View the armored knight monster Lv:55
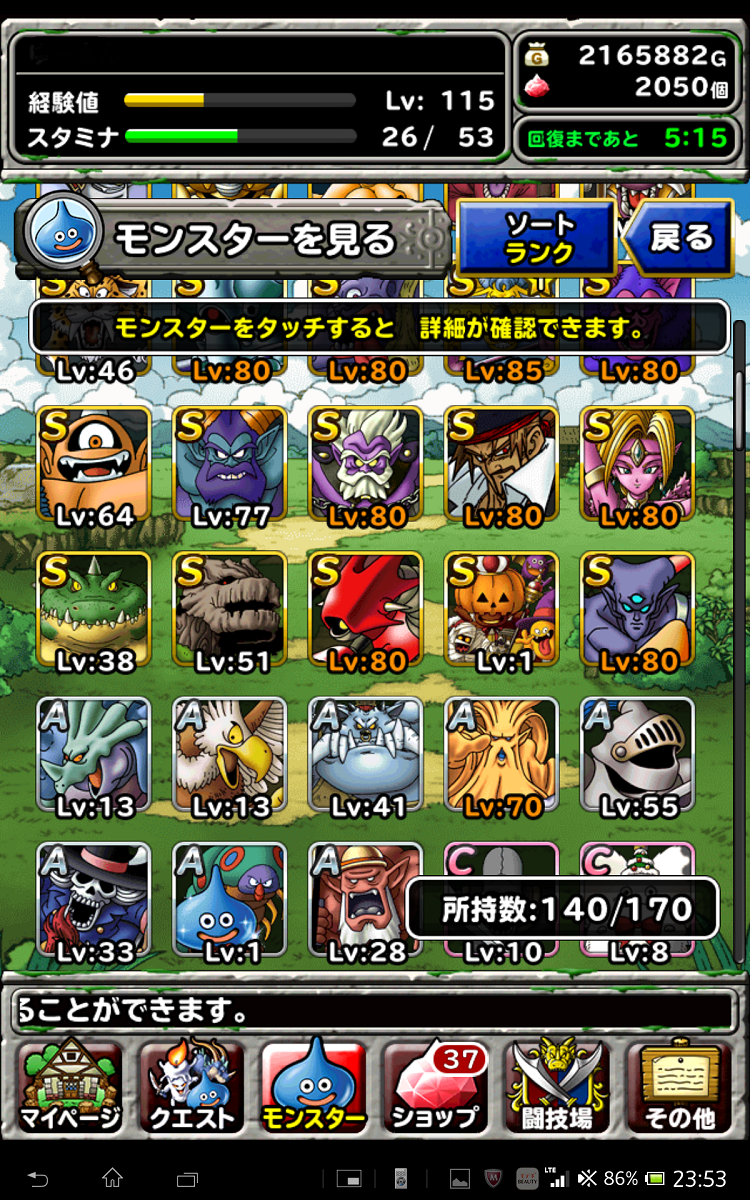750x1200 pixels. 637,758
